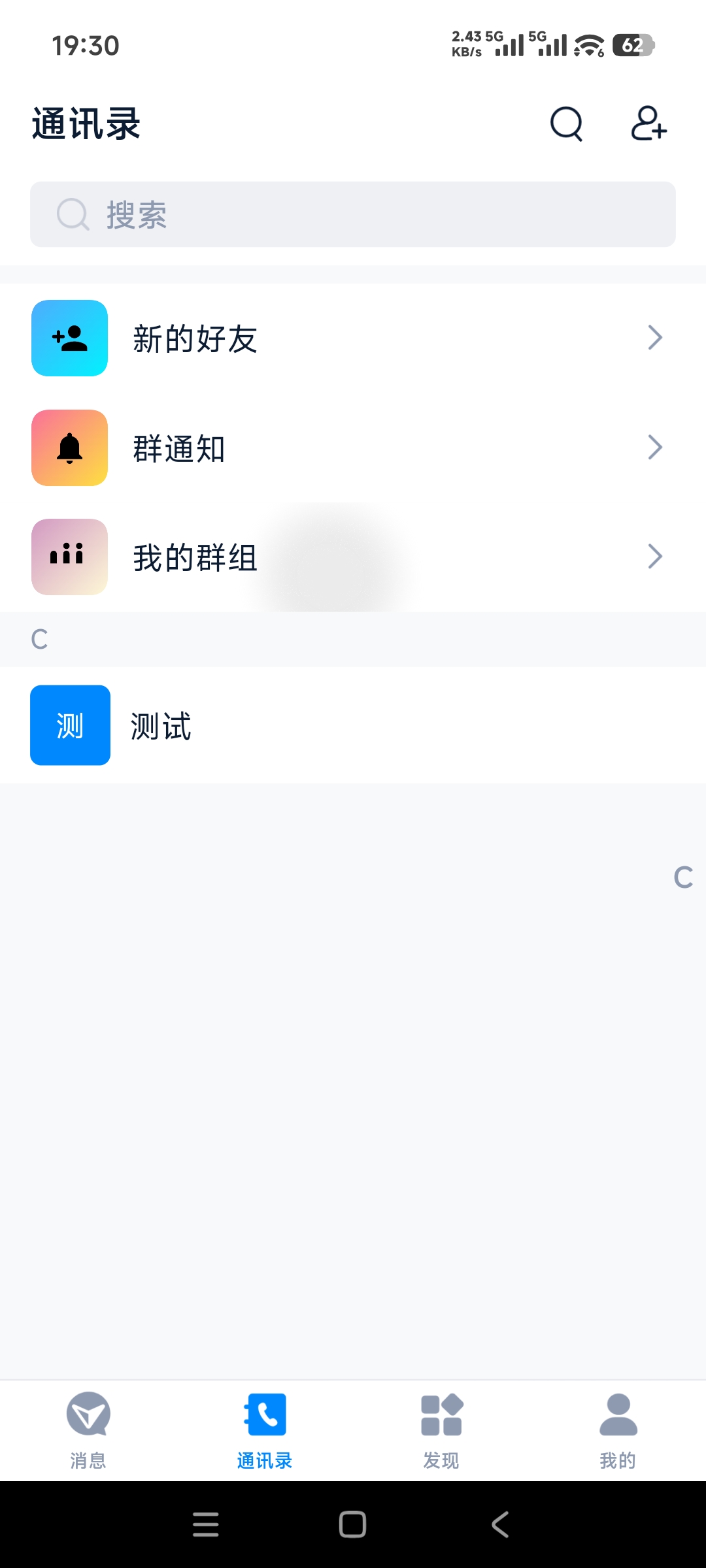
Task: Tap the system home button
Action: pyautogui.click(x=352, y=1525)
